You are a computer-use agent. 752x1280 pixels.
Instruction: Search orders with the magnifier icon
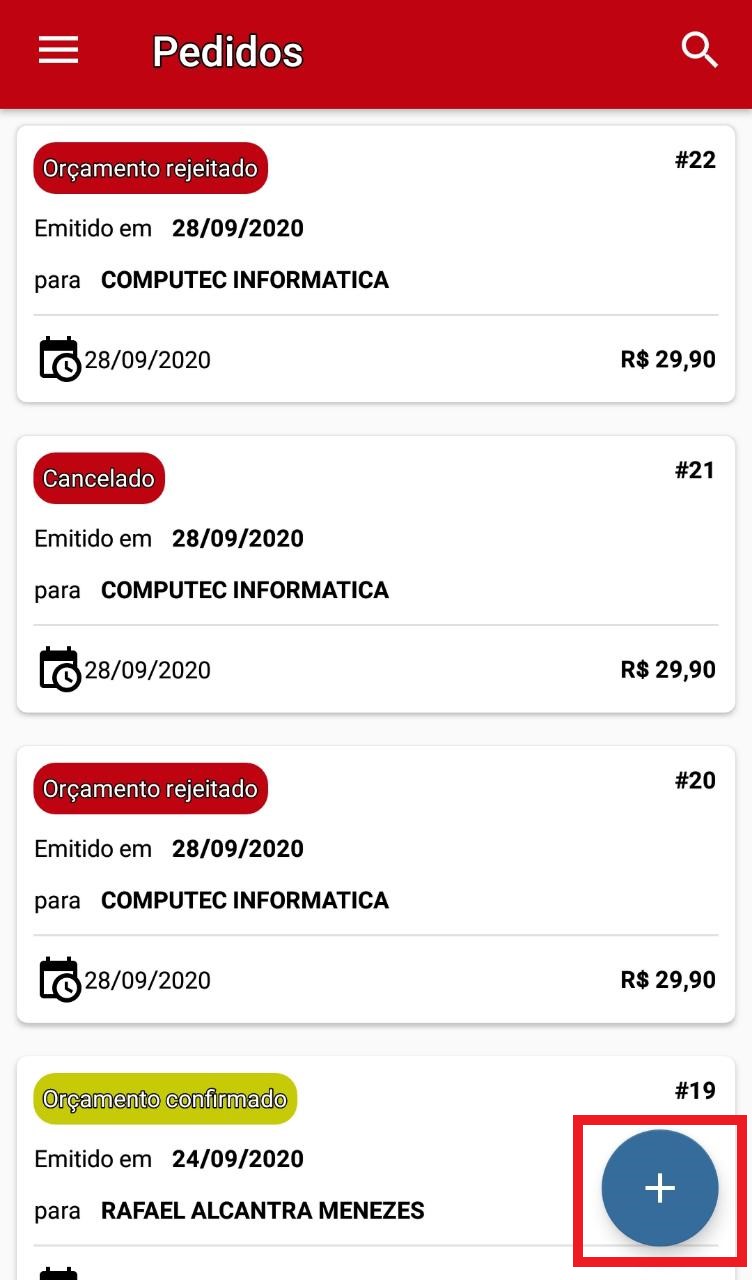pyautogui.click(x=699, y=49)
